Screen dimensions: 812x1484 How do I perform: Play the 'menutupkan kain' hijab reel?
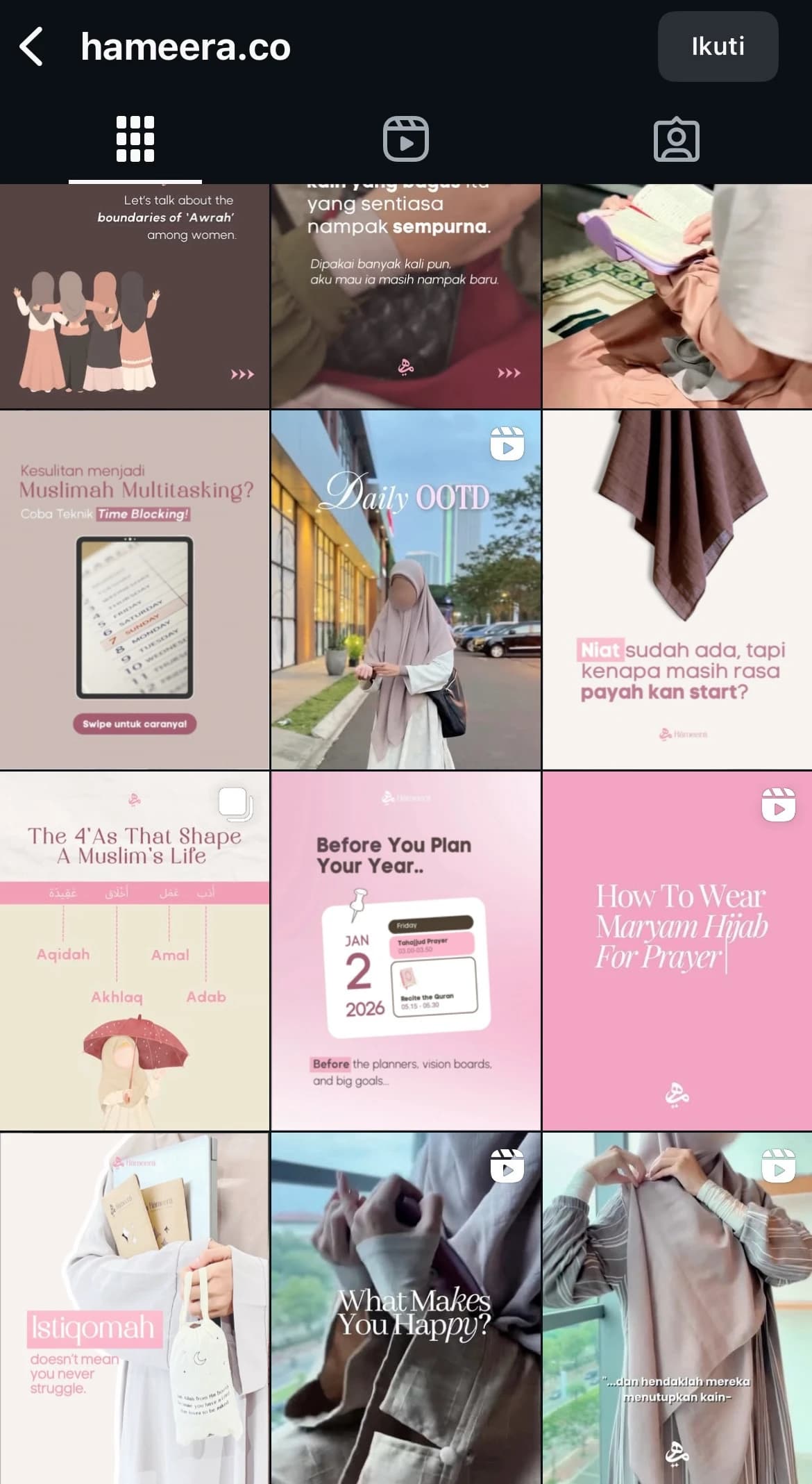pyautogui.click(x=677, y=1309)
